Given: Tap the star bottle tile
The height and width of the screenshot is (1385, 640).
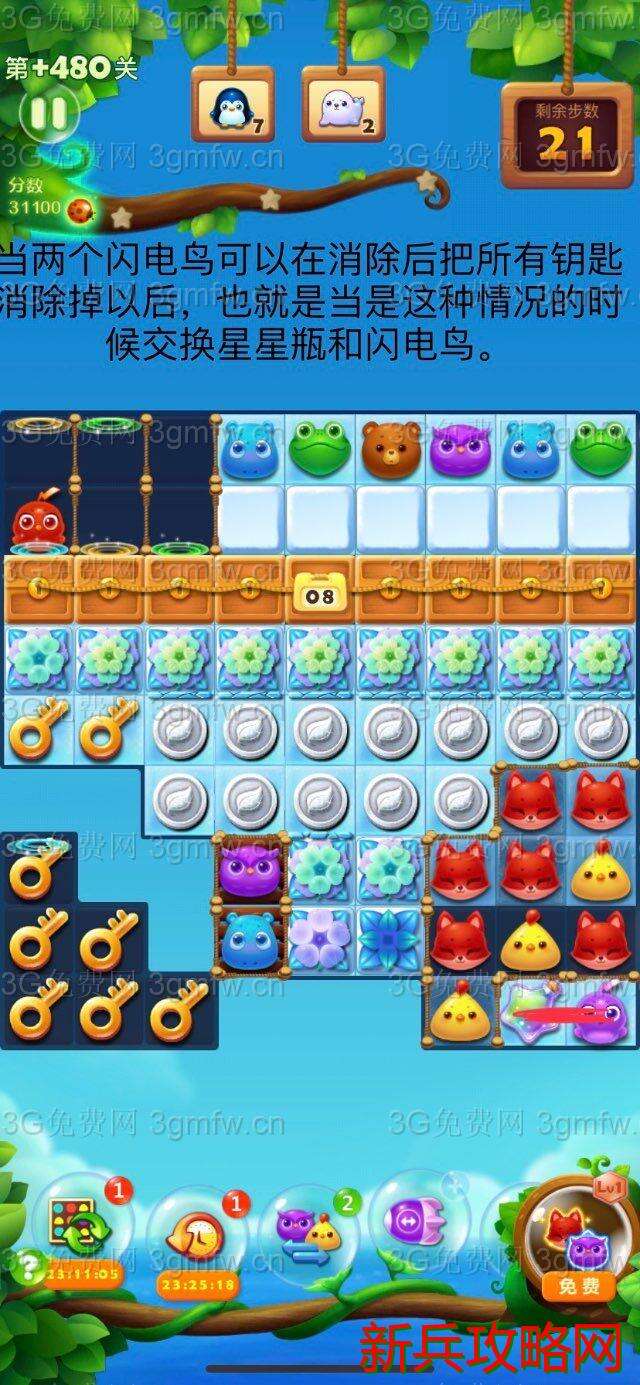Looking at the screenshot, I should 530,1010.
